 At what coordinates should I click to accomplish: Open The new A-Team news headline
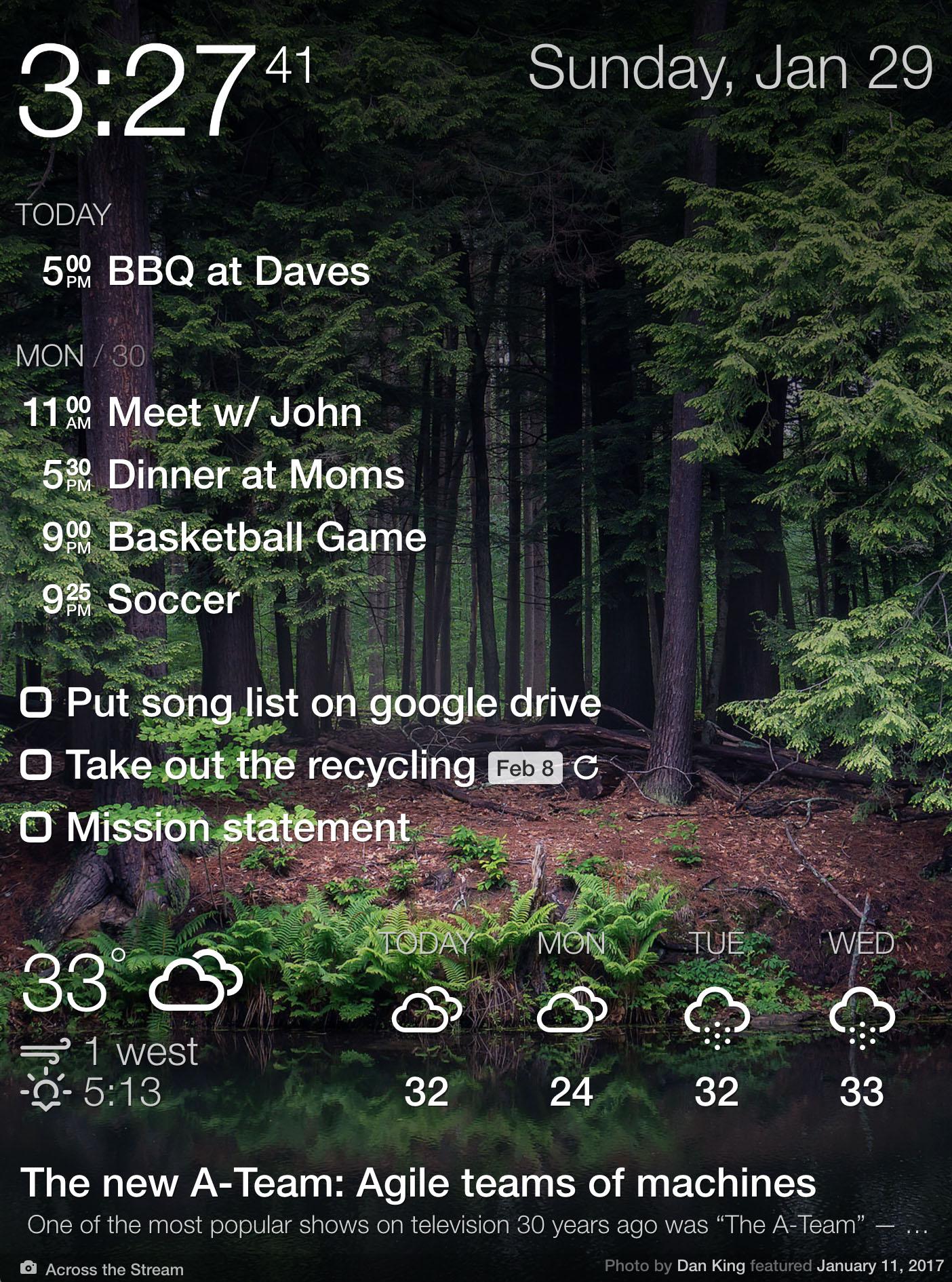(418, 1183)
